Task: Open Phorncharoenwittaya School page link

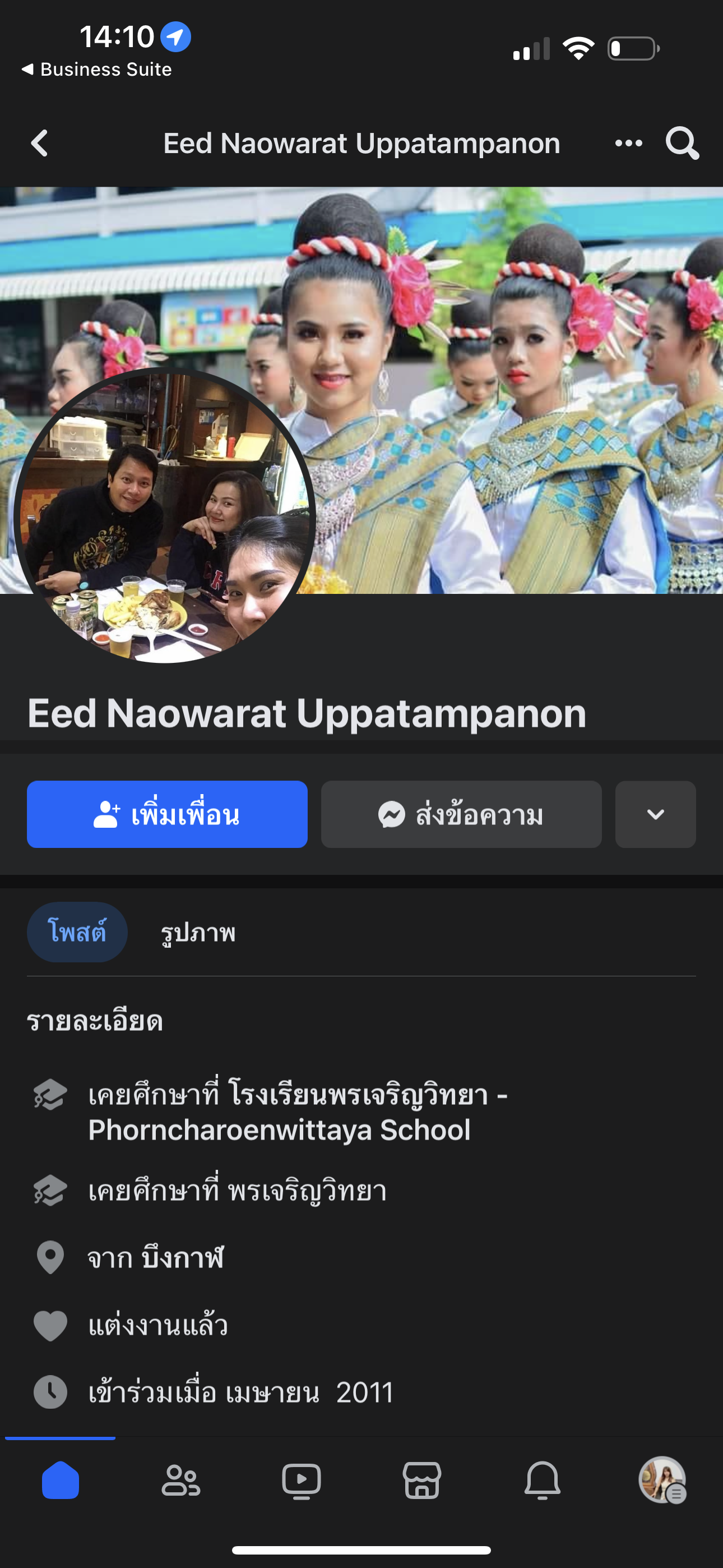Action: pos(298,1112)
